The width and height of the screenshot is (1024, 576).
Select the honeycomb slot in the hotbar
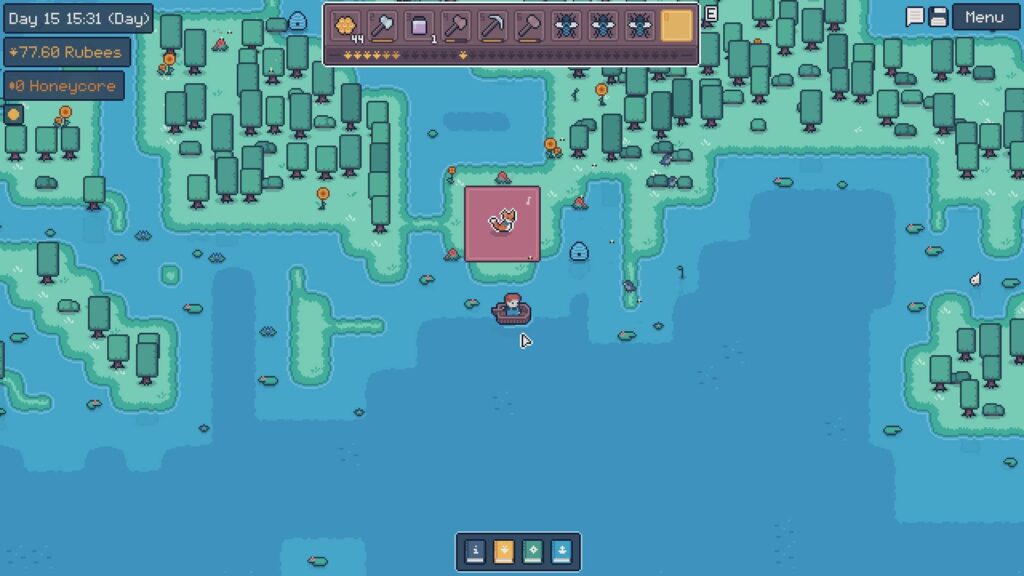[346, 26]
